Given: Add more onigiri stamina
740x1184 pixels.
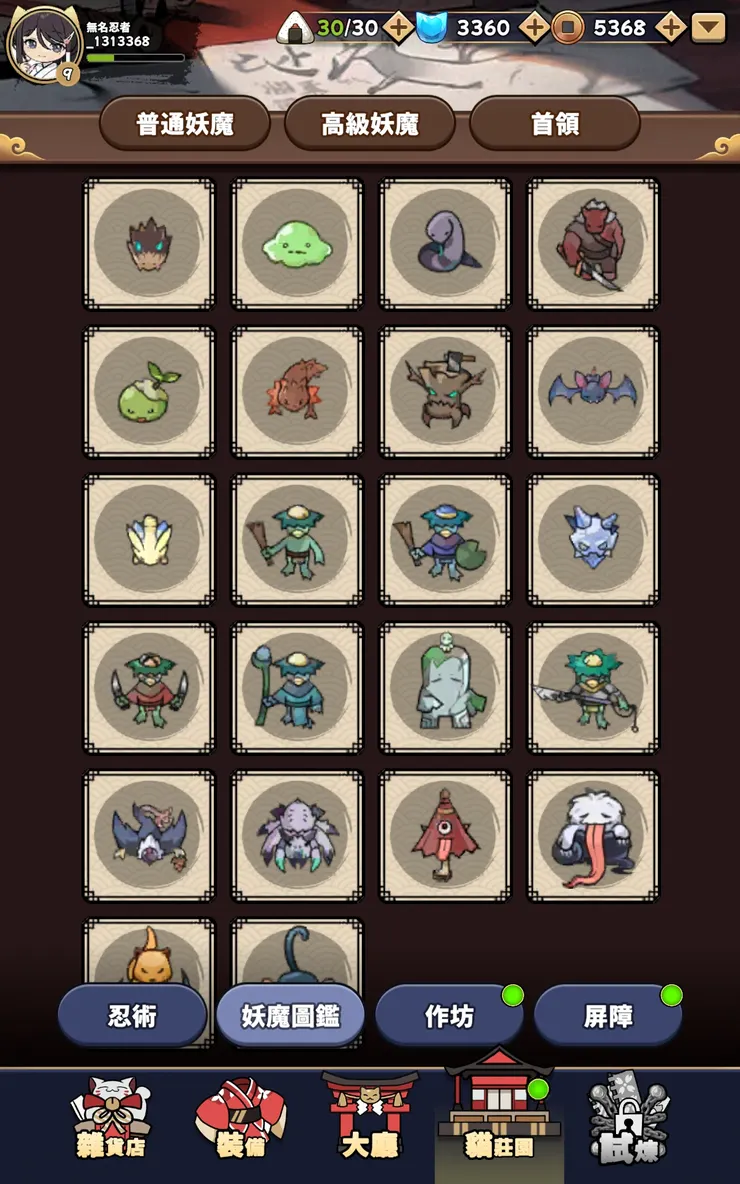Looking at the screenshot, I should click(398, 27).
